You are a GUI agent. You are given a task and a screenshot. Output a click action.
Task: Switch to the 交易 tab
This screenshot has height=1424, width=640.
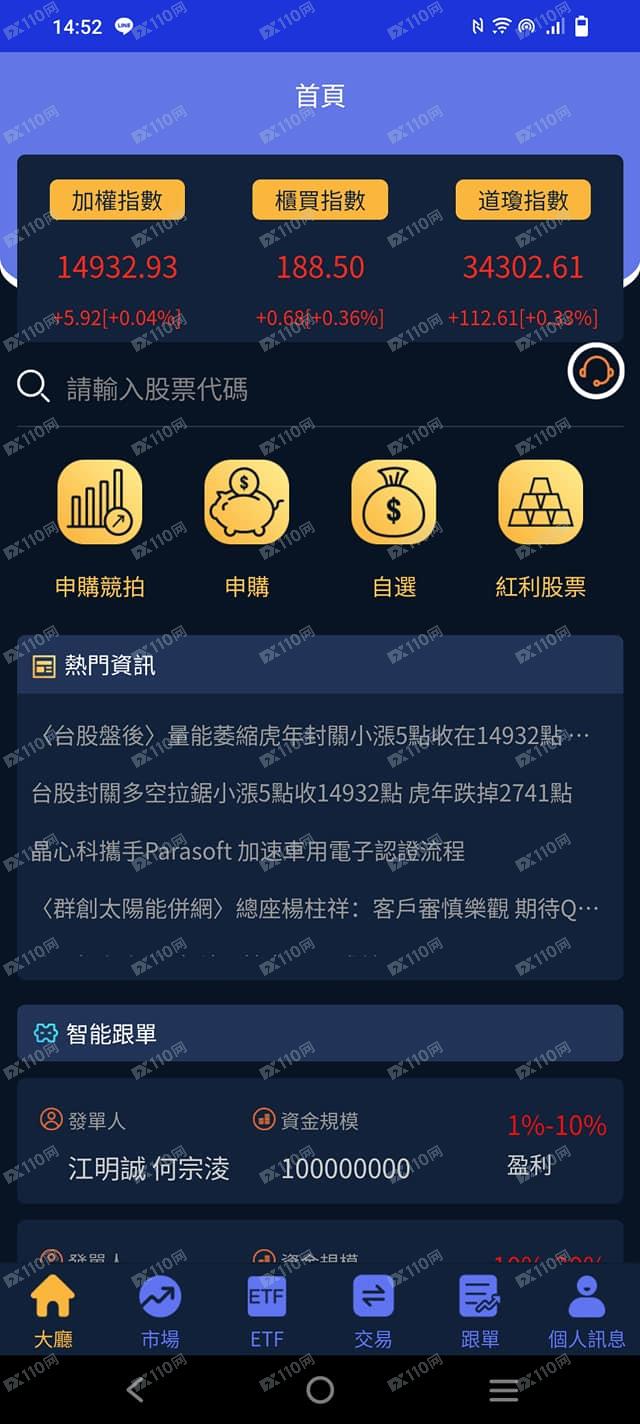coord(373,1310)
